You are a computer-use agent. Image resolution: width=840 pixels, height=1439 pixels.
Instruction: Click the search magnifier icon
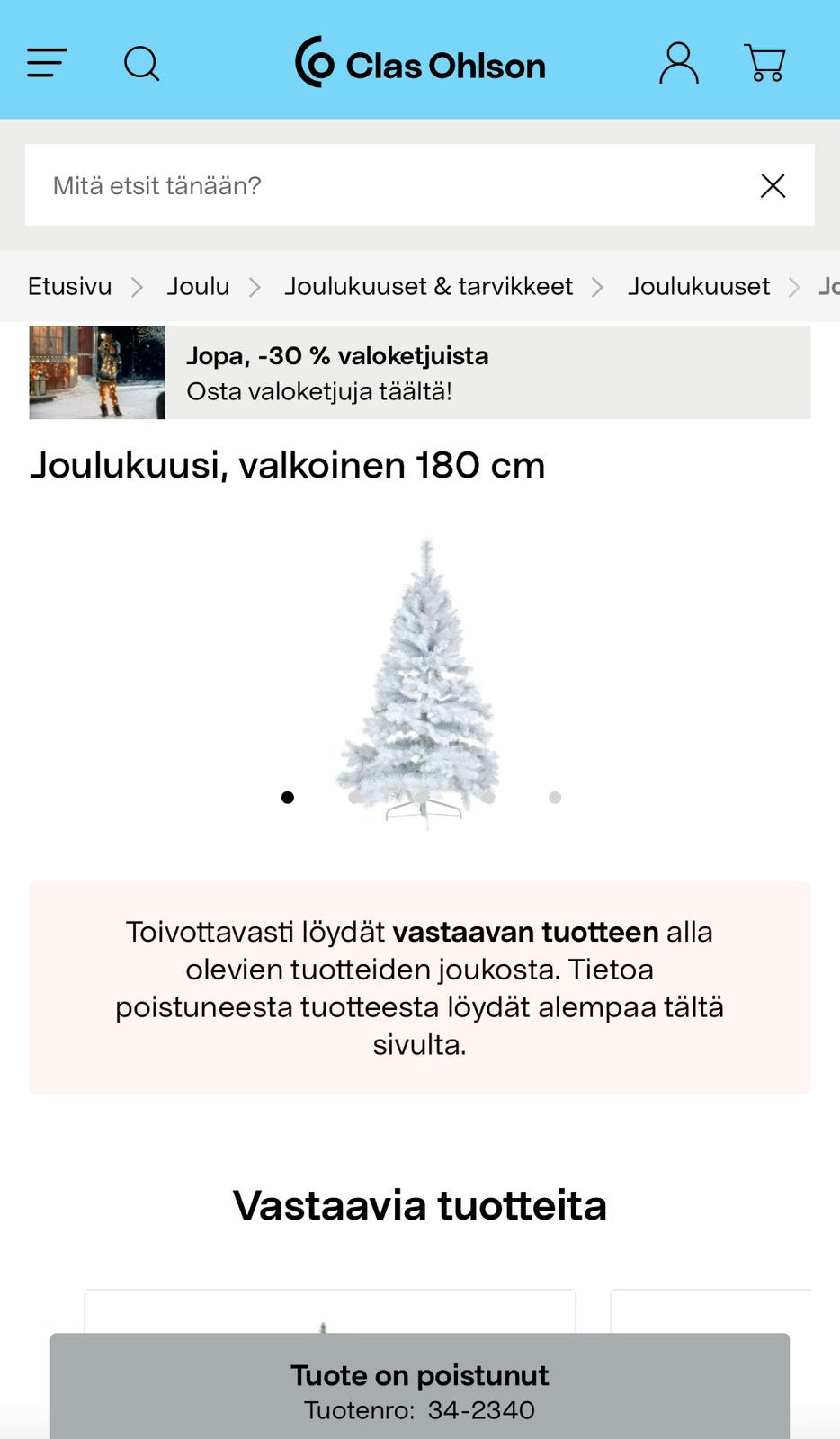[x=142, y=63]
